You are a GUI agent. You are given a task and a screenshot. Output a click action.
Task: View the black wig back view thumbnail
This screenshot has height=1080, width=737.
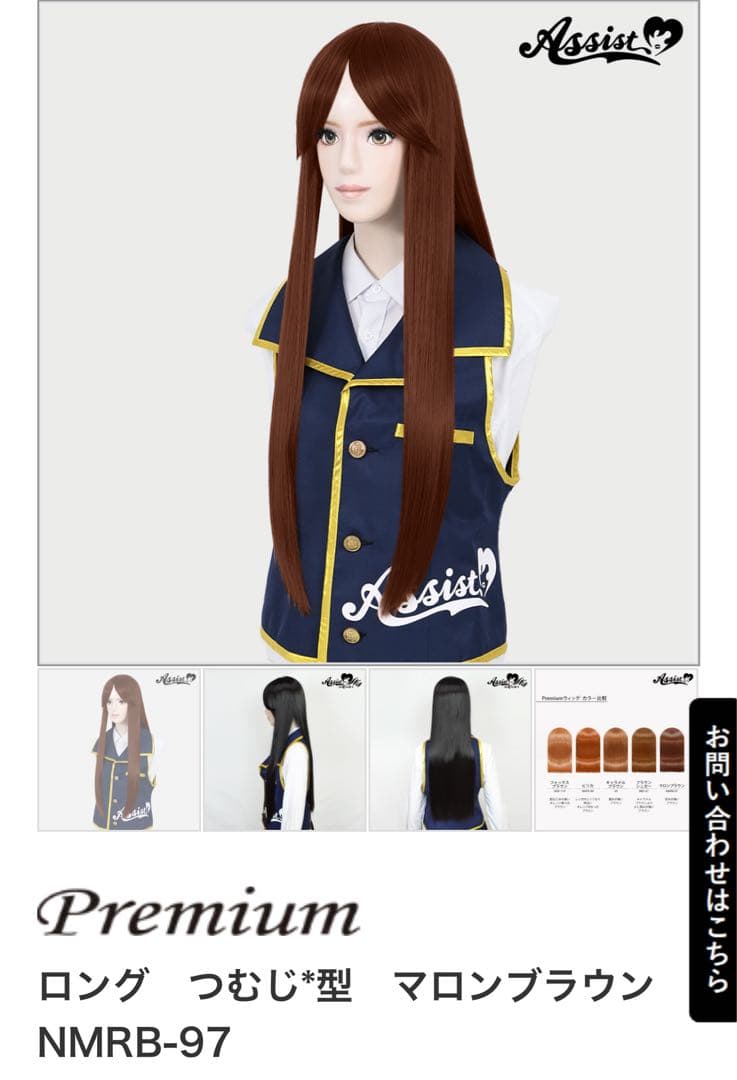tap(450, 750)
